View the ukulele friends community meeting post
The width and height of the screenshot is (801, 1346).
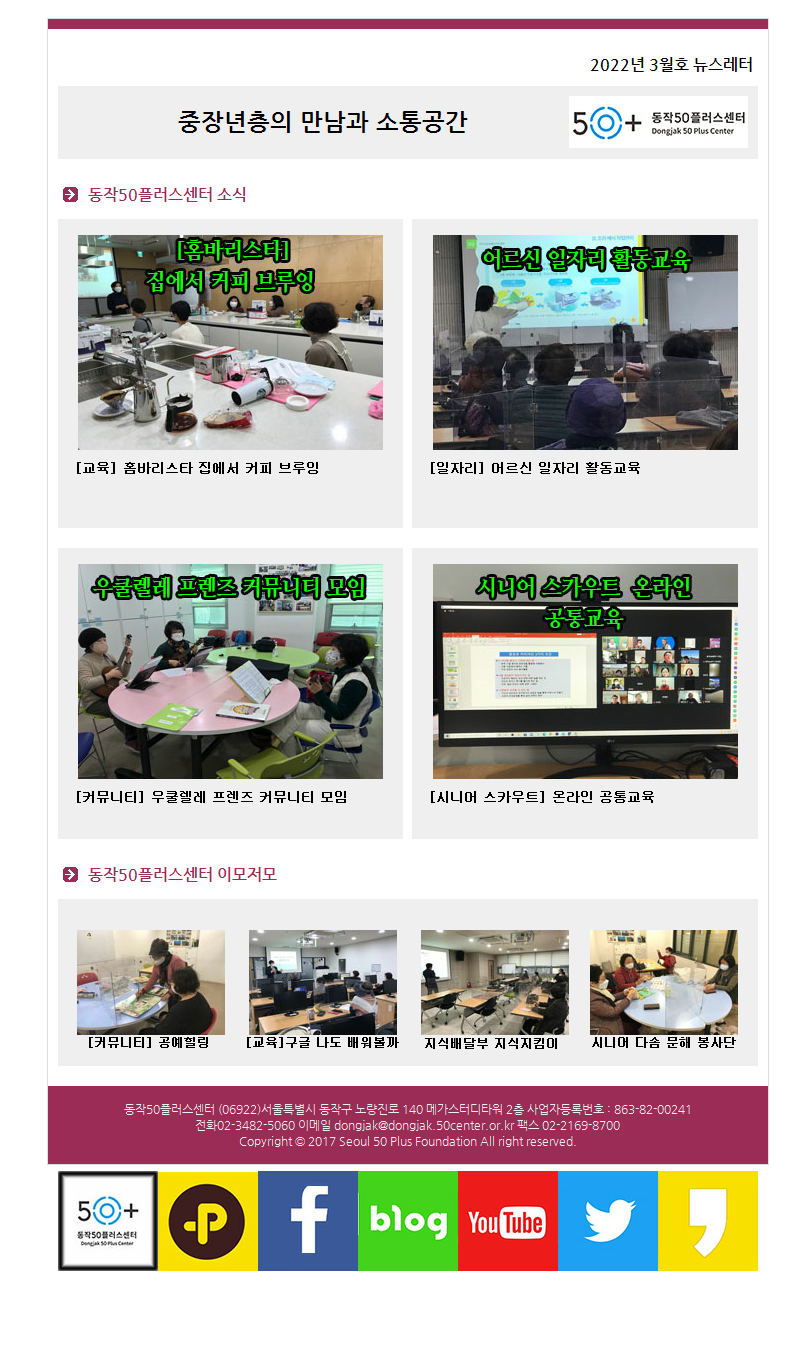(230, 671)
